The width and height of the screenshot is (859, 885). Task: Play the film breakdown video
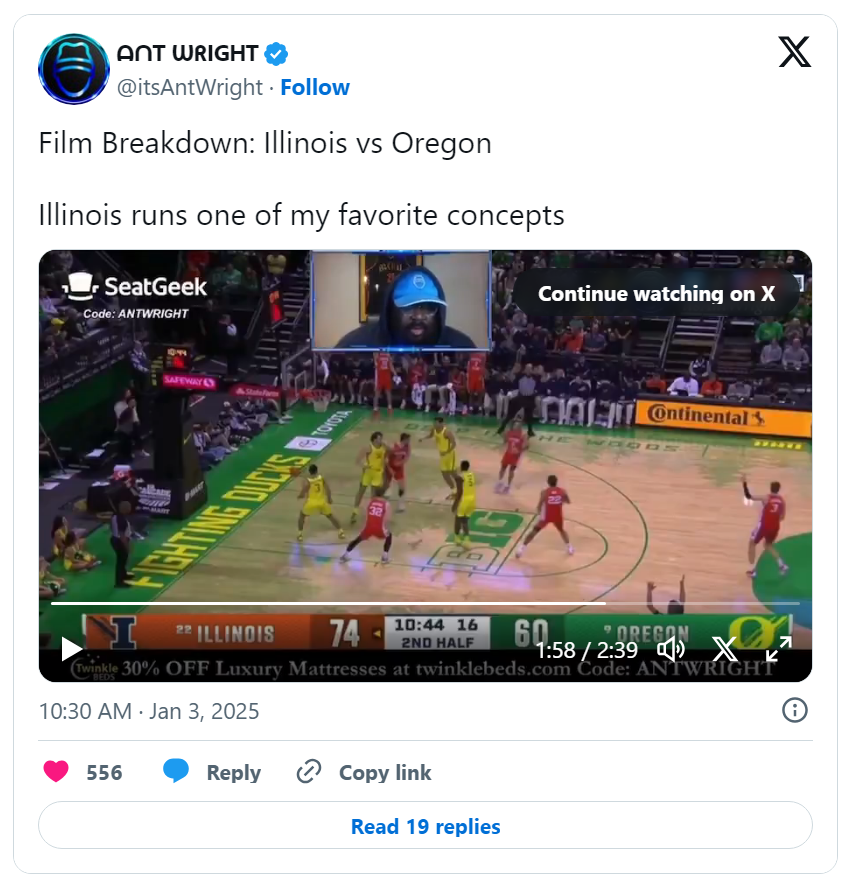71,649
